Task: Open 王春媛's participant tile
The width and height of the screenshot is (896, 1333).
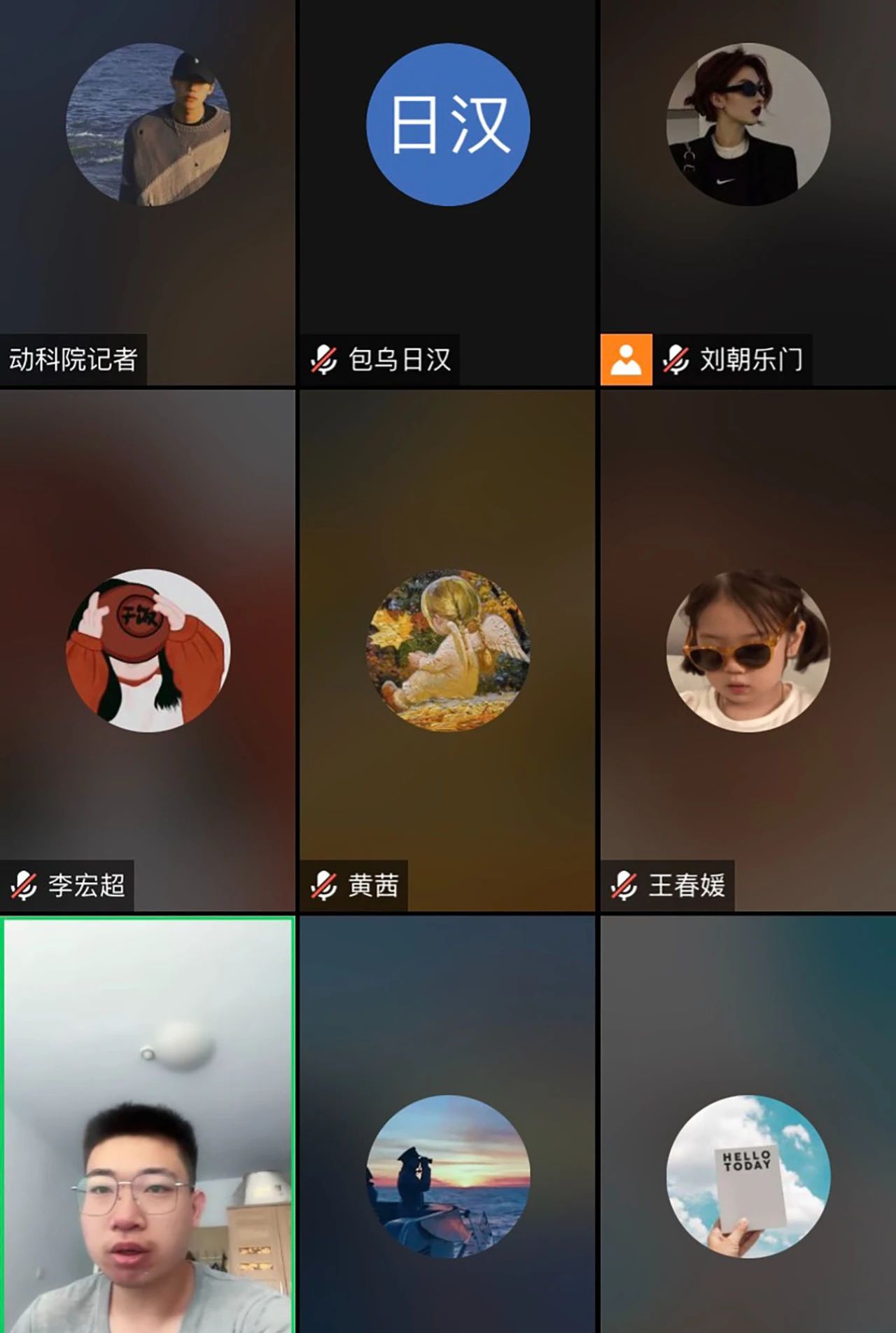Action: pos(748,650)
